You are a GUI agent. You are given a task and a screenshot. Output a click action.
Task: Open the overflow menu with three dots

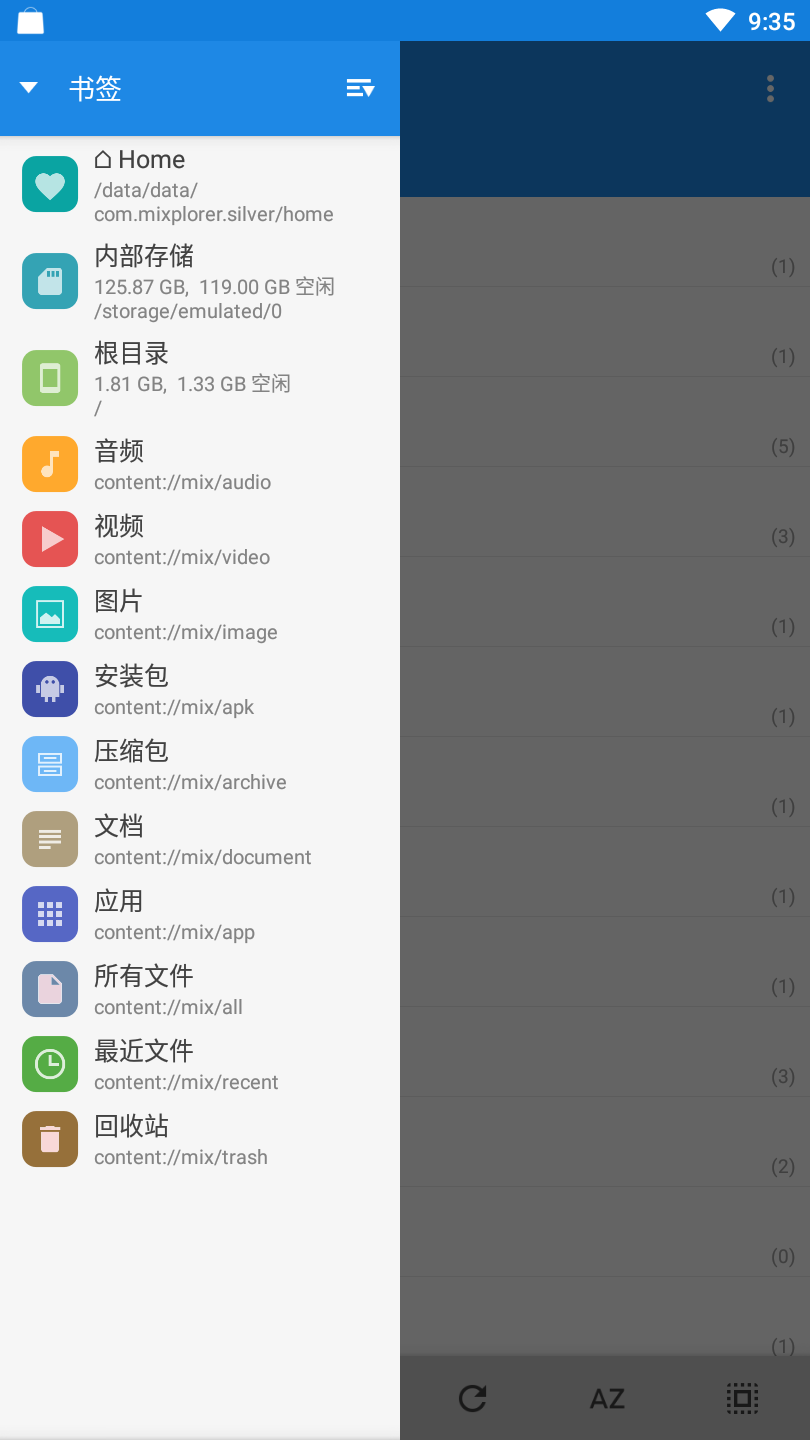coord(770,88)
